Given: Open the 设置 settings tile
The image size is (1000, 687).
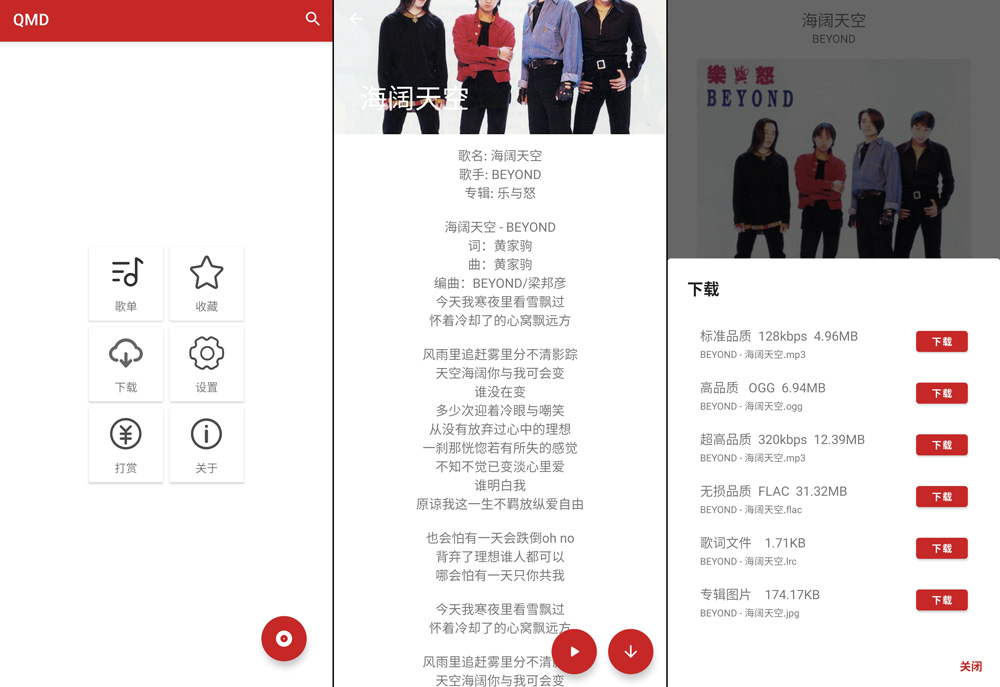Looking at the screenshot, I should coord(207,364).
